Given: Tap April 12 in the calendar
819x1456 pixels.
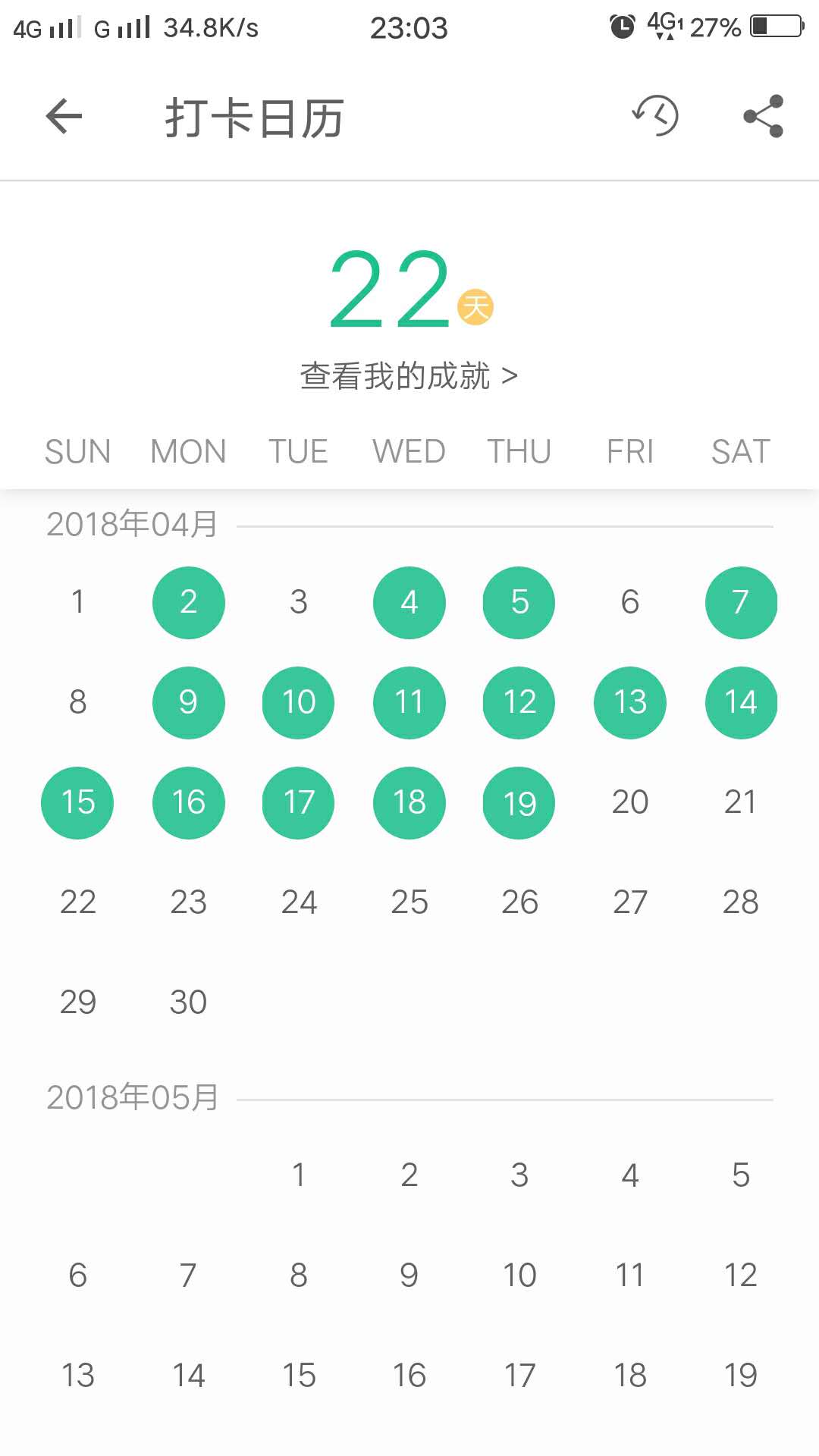Looking at the screenshot, I should pos(519,702).
